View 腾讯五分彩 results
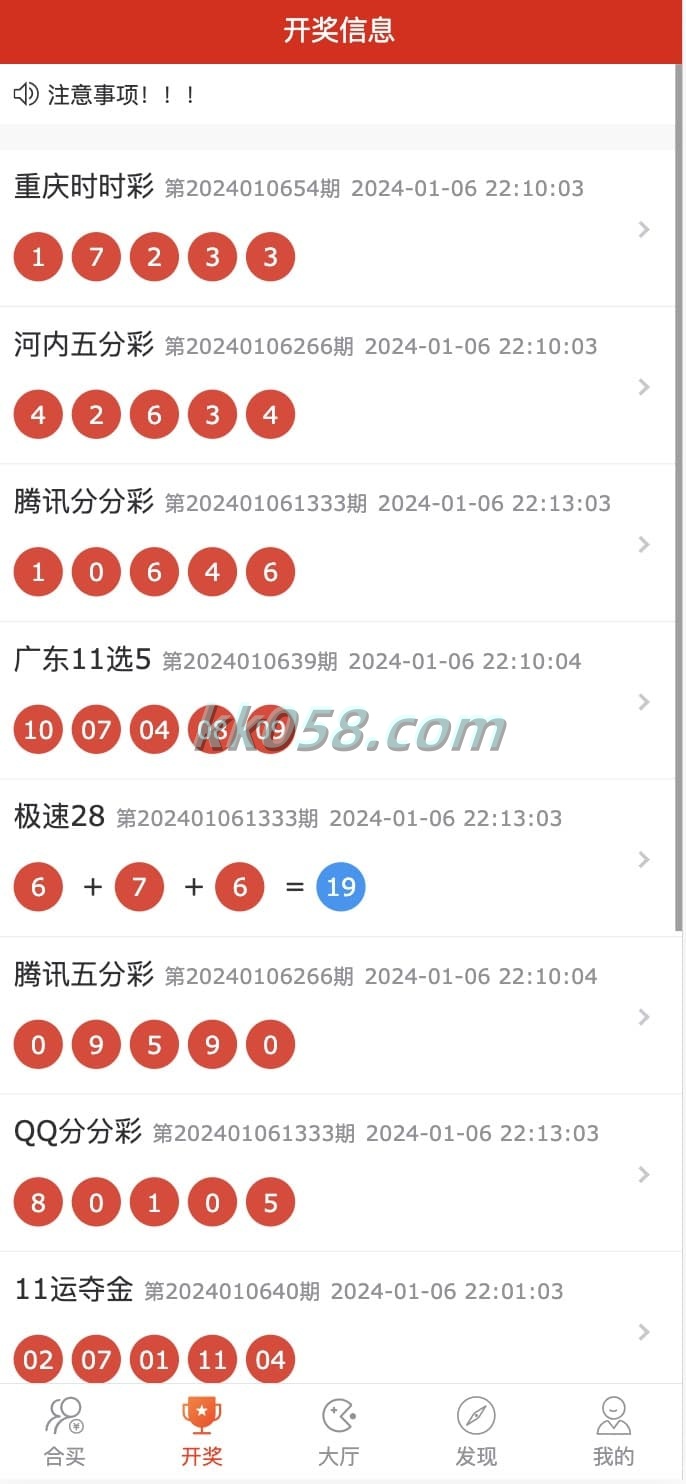The image size is (686, 1484). (340, 1015)
